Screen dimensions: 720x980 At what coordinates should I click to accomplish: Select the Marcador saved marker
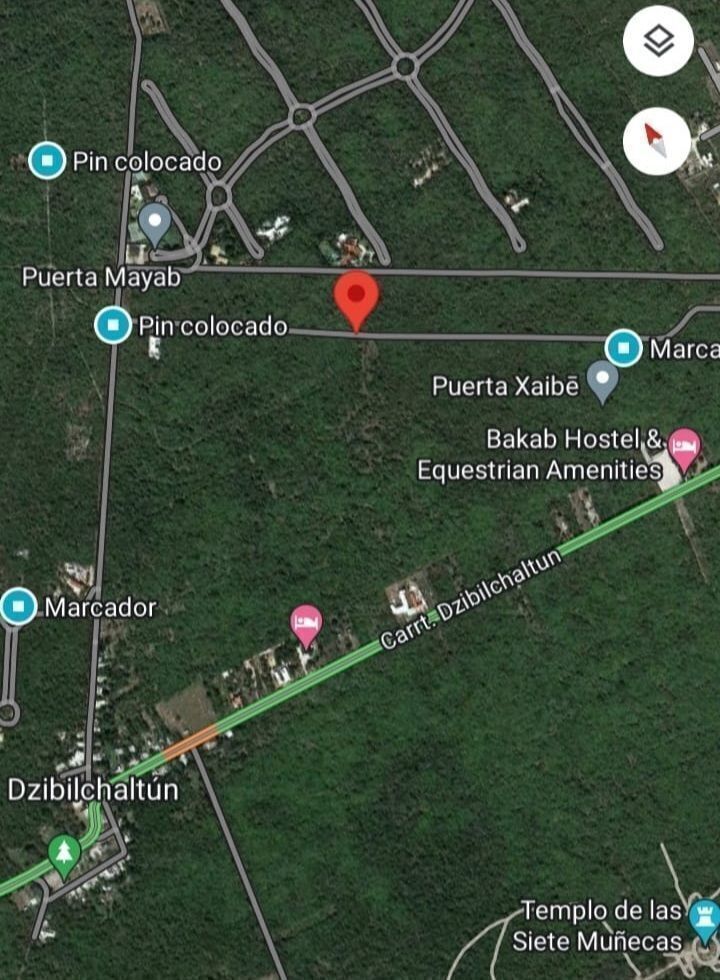(19, 606)
